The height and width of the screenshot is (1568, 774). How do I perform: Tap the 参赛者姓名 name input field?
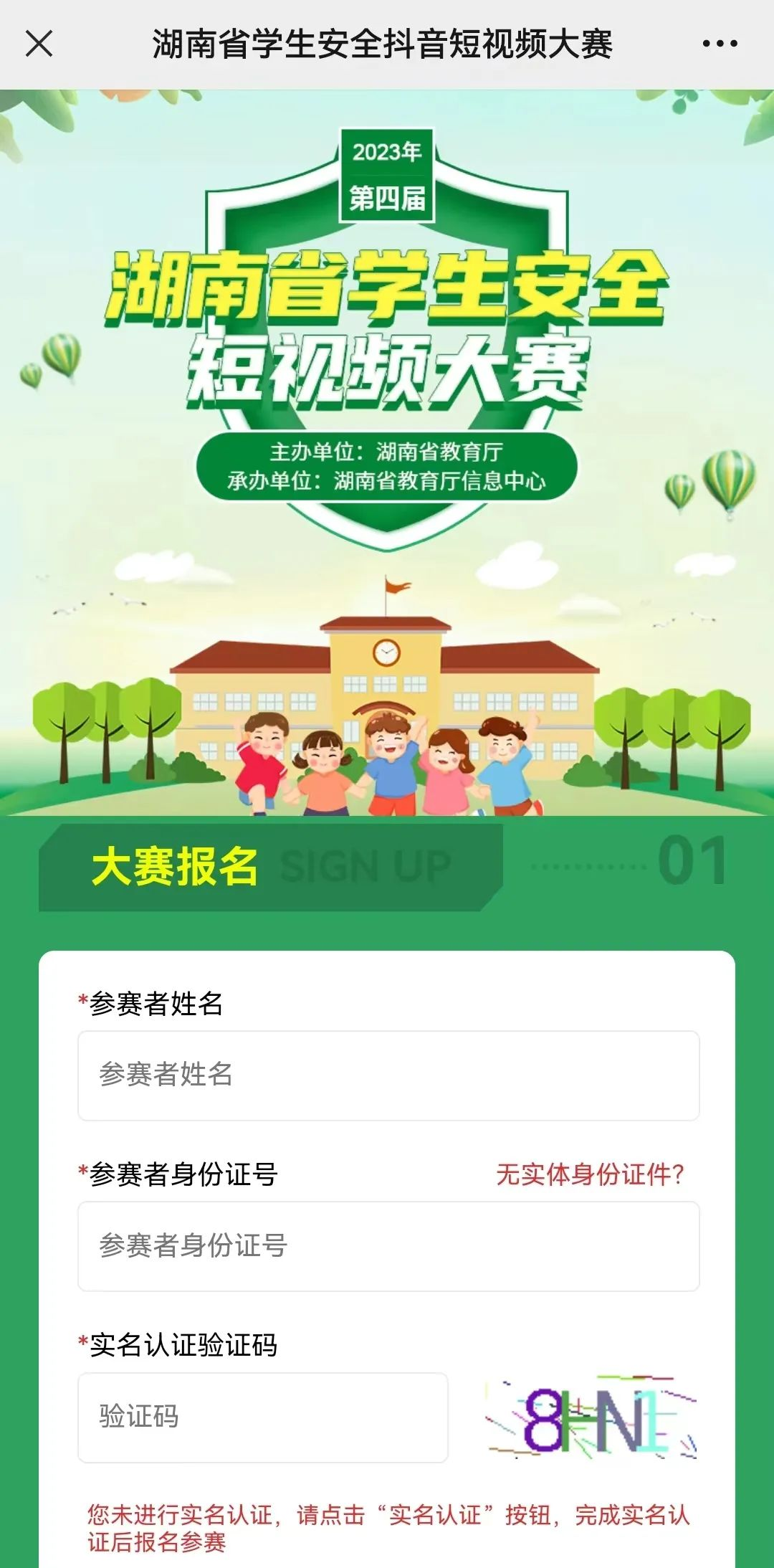coord(388,1075)
